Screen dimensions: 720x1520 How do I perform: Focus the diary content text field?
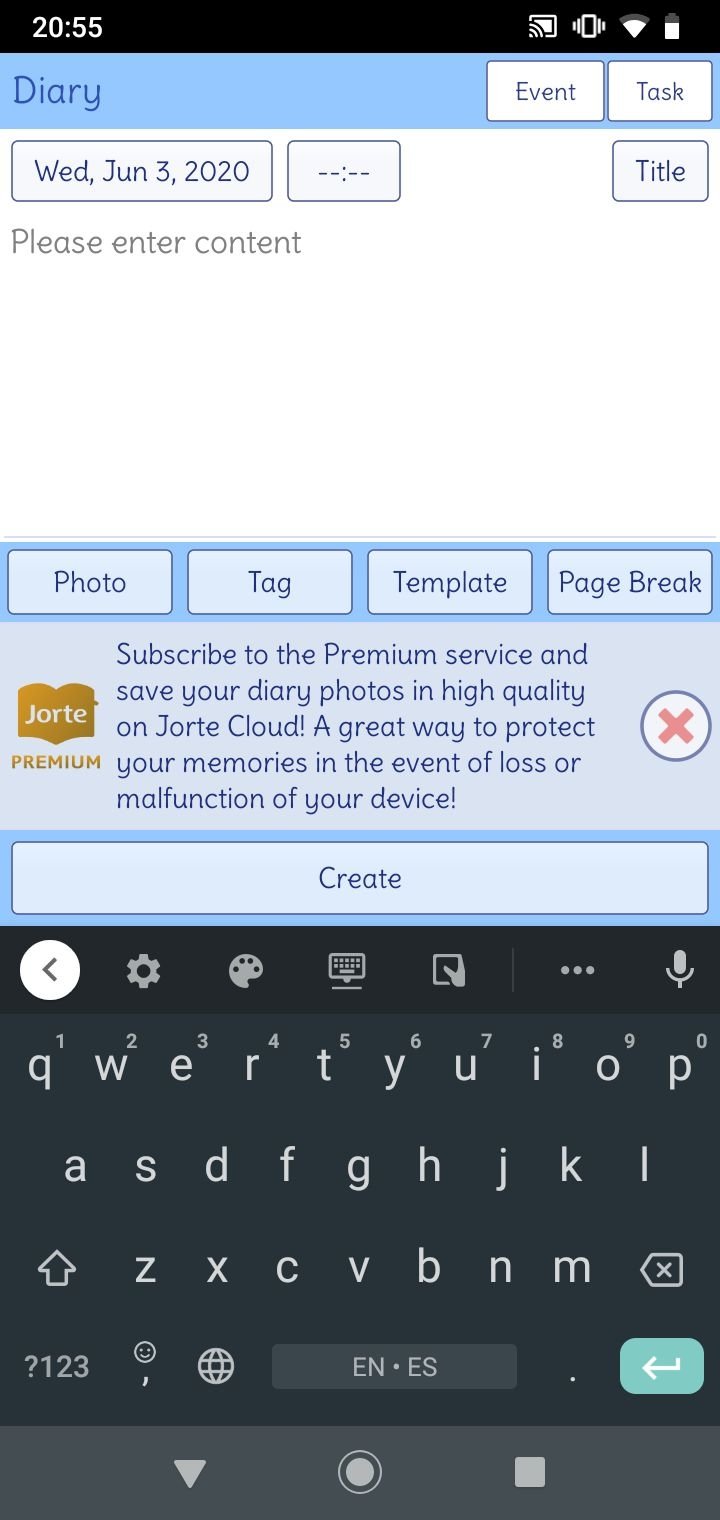pos(360,380)
